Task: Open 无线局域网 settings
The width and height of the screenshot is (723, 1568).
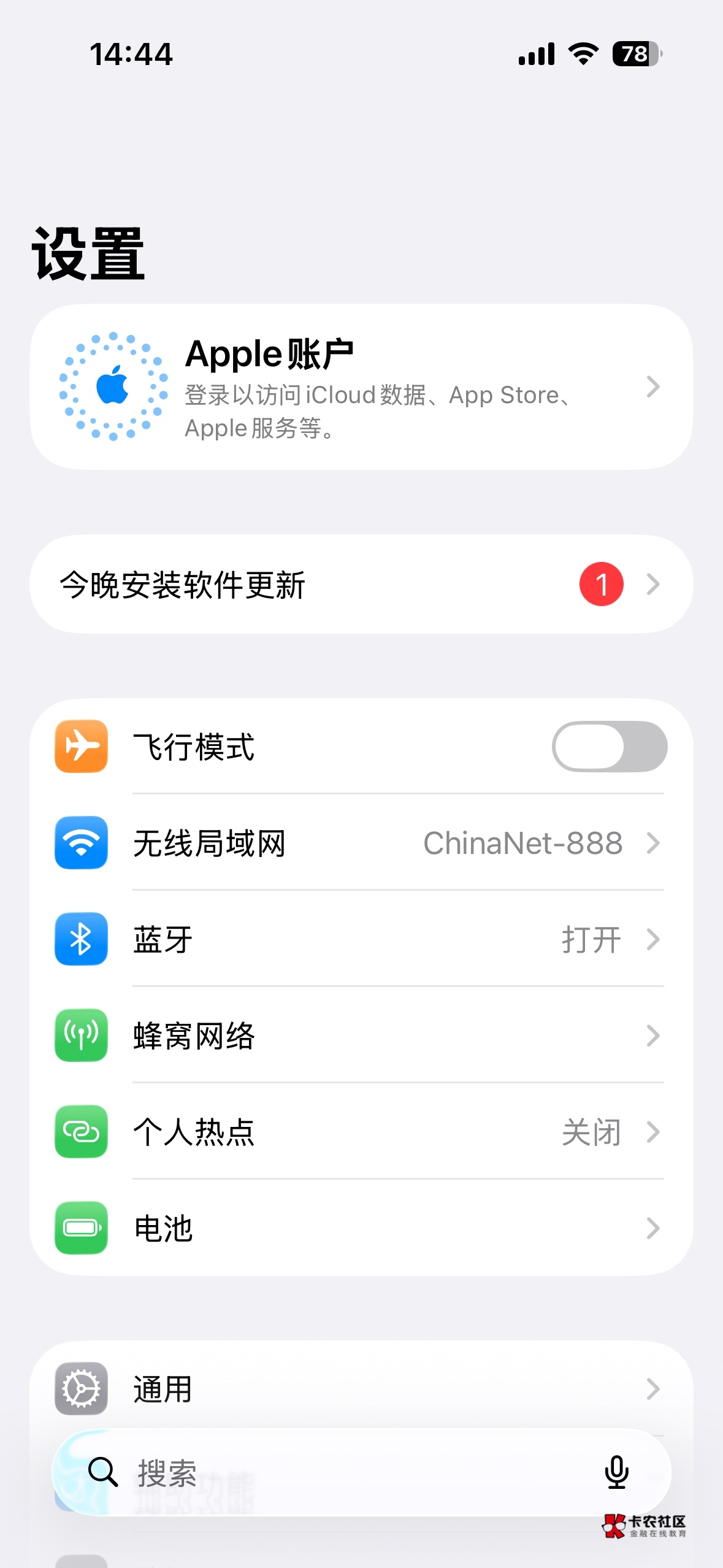Action: pyautogui.click(x=361, y=843)
